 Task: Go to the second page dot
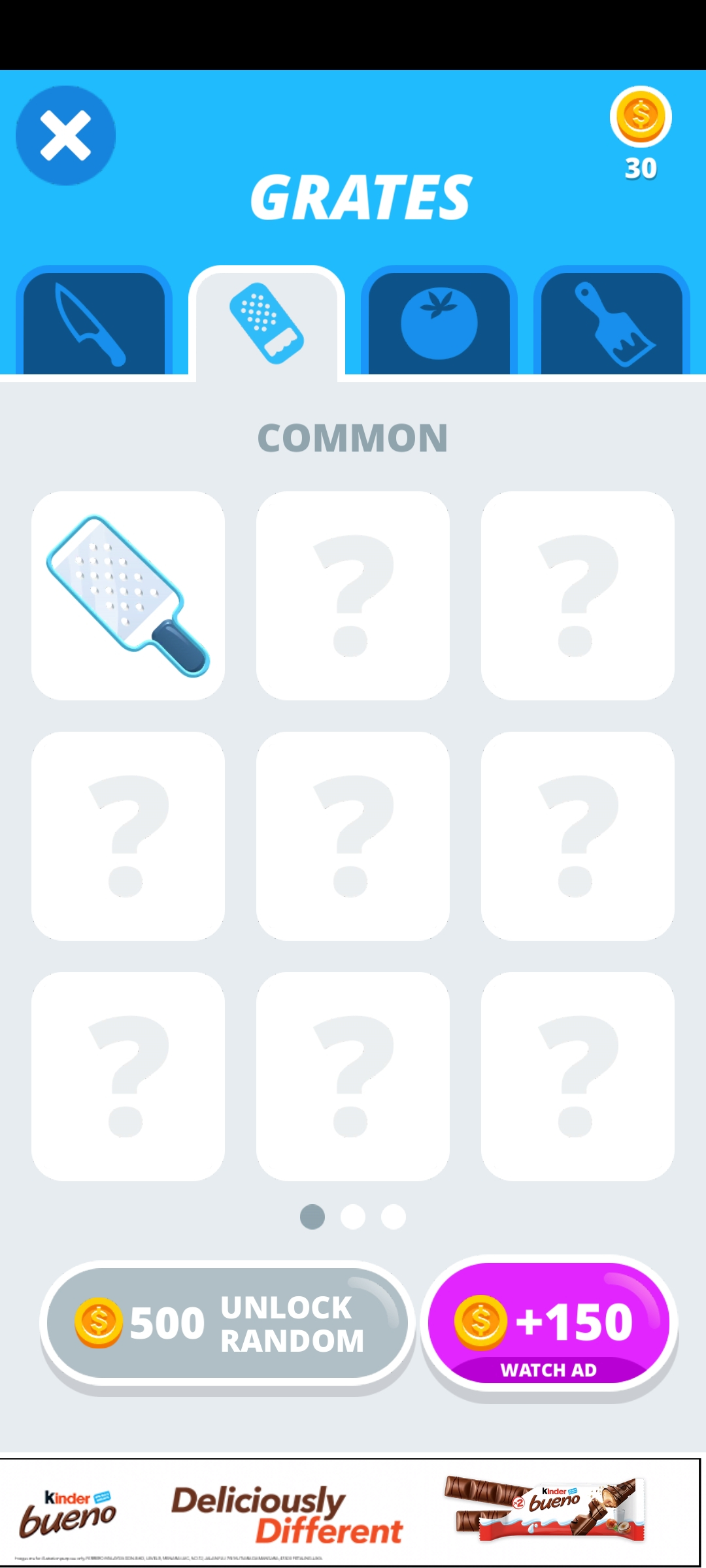tap(353, 1217)
